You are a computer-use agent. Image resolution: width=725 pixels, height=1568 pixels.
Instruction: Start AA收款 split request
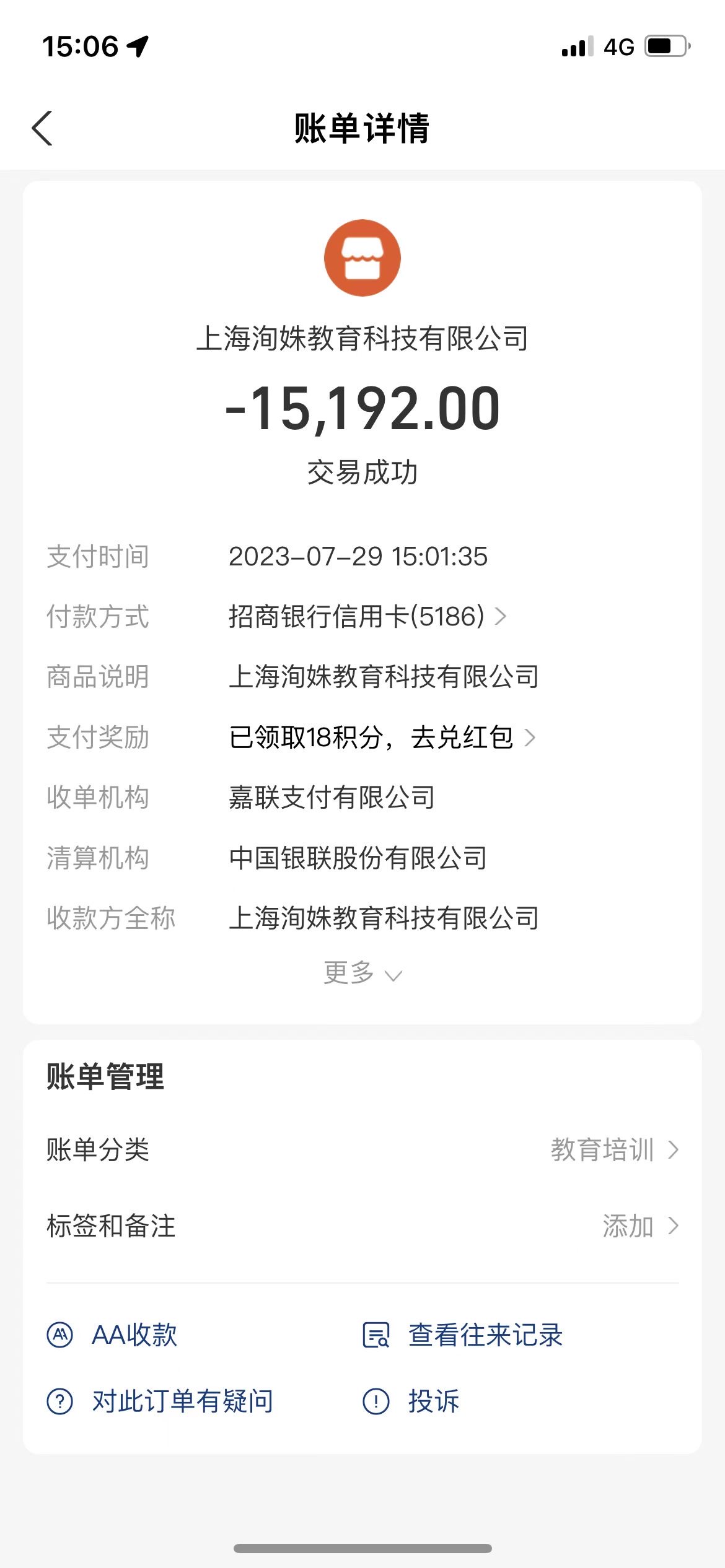pyautogui.click(x=112, y=1335)
